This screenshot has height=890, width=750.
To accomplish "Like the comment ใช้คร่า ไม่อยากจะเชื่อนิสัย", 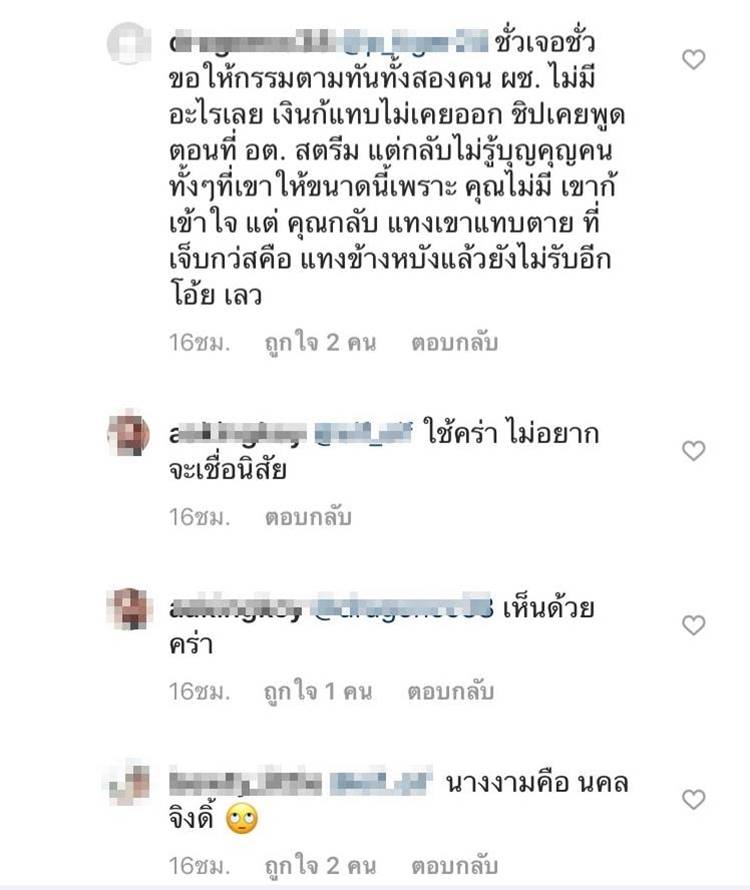I will coord(693,451).
